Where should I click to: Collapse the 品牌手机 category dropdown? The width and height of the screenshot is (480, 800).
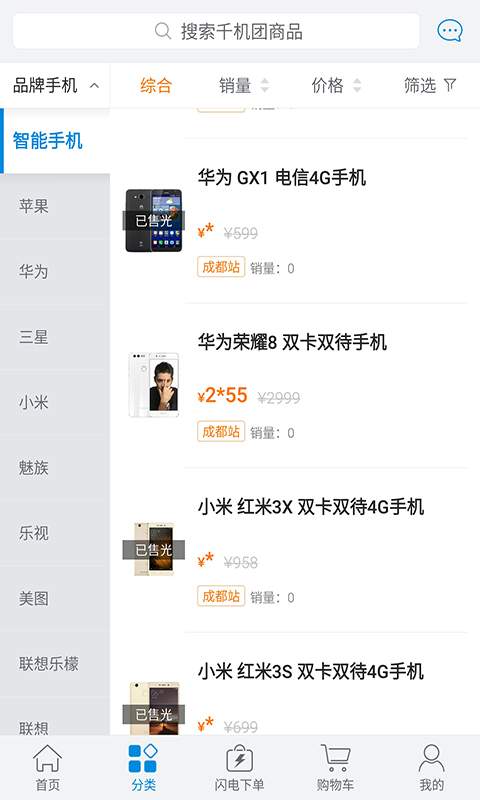pos(55,86)
